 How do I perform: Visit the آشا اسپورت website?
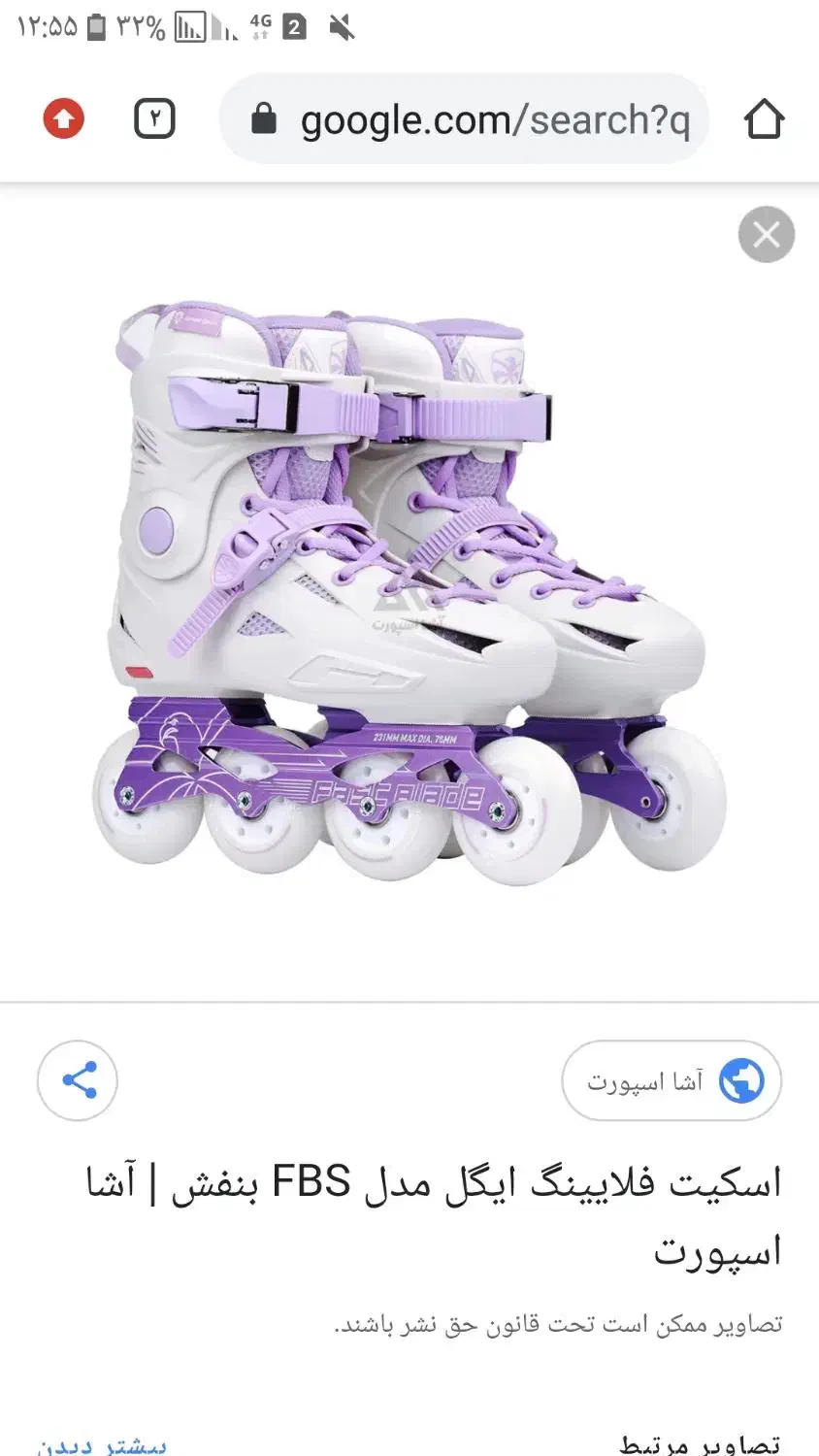click(x=672, y=1080)
